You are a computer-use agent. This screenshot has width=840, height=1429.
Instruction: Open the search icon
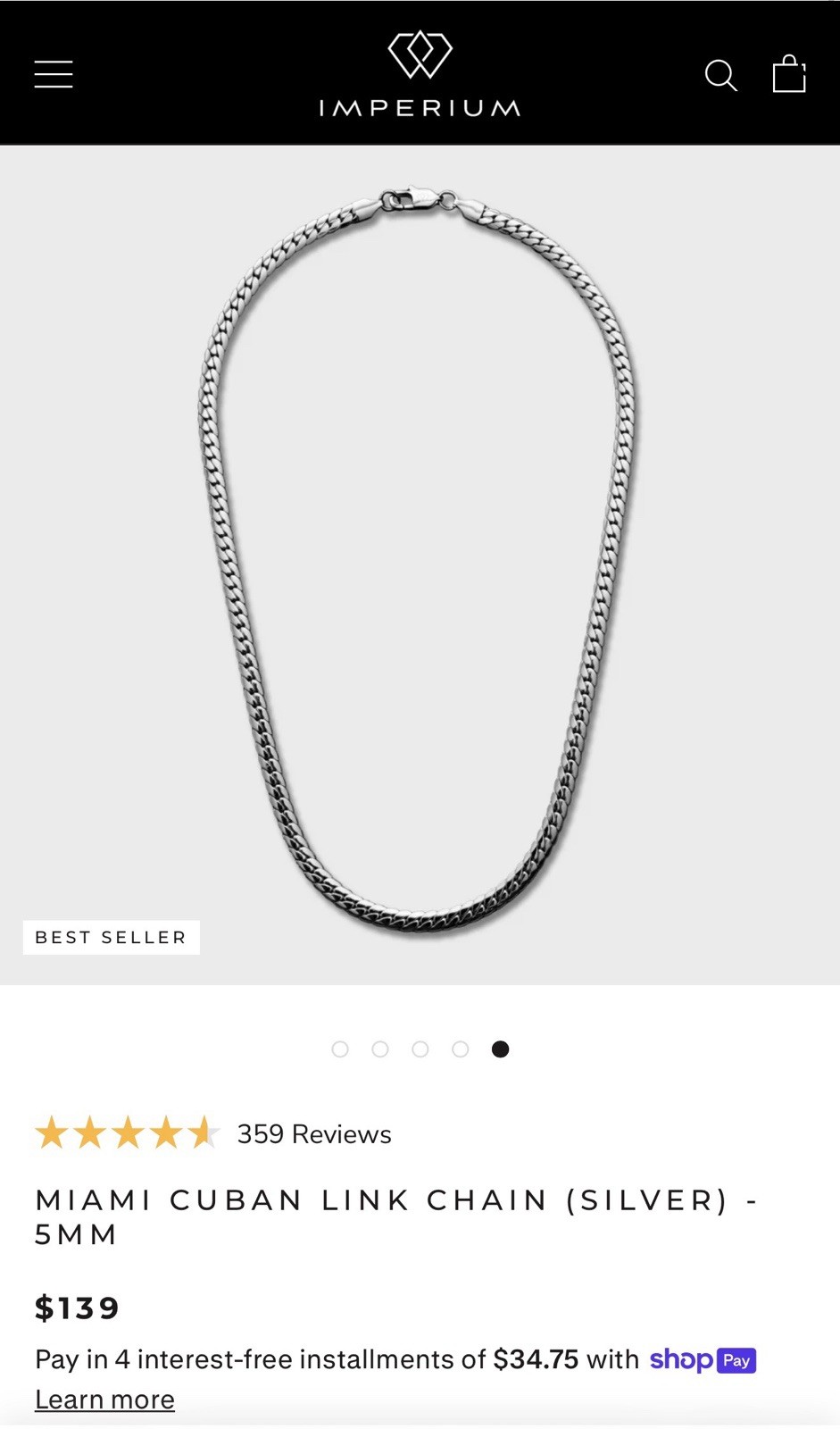tap(721, 76)
